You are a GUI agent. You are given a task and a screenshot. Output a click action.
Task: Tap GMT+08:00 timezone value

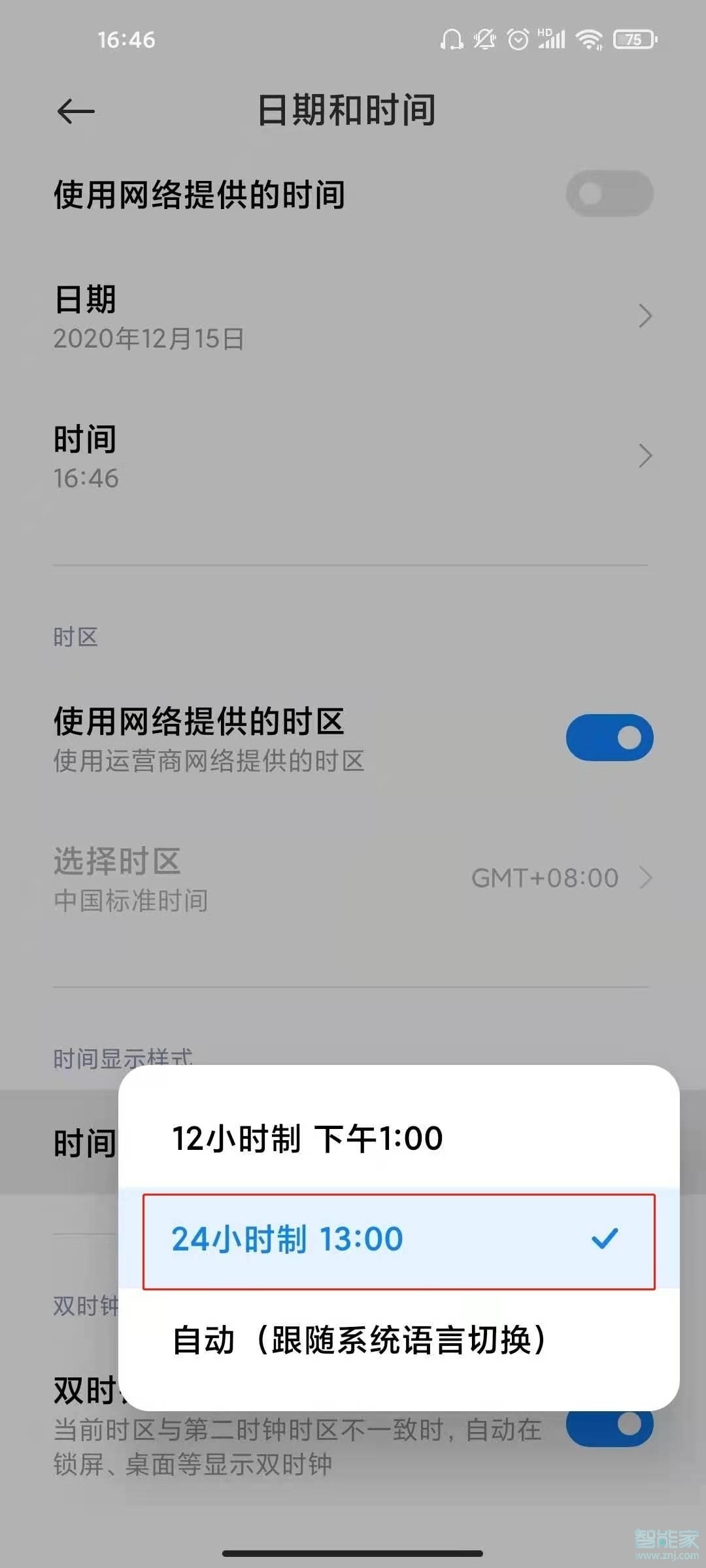point(545,878)
